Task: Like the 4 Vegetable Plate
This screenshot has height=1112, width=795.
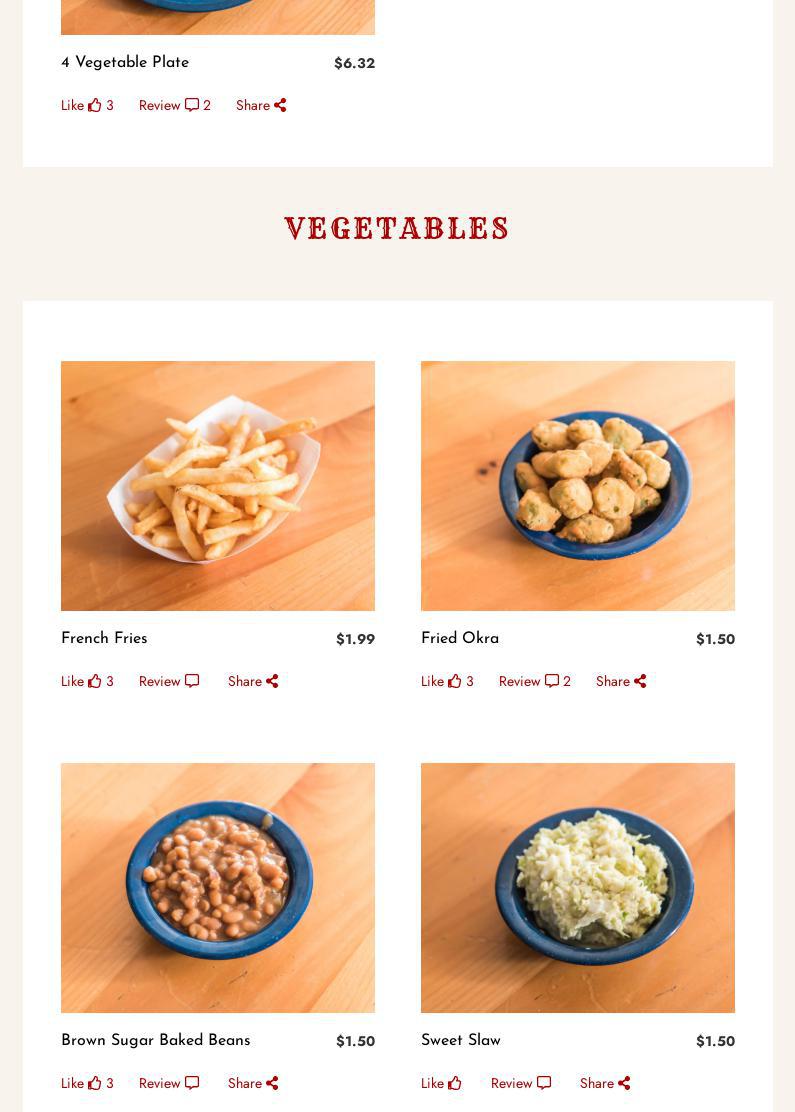Action: click(x=86, y=105)
